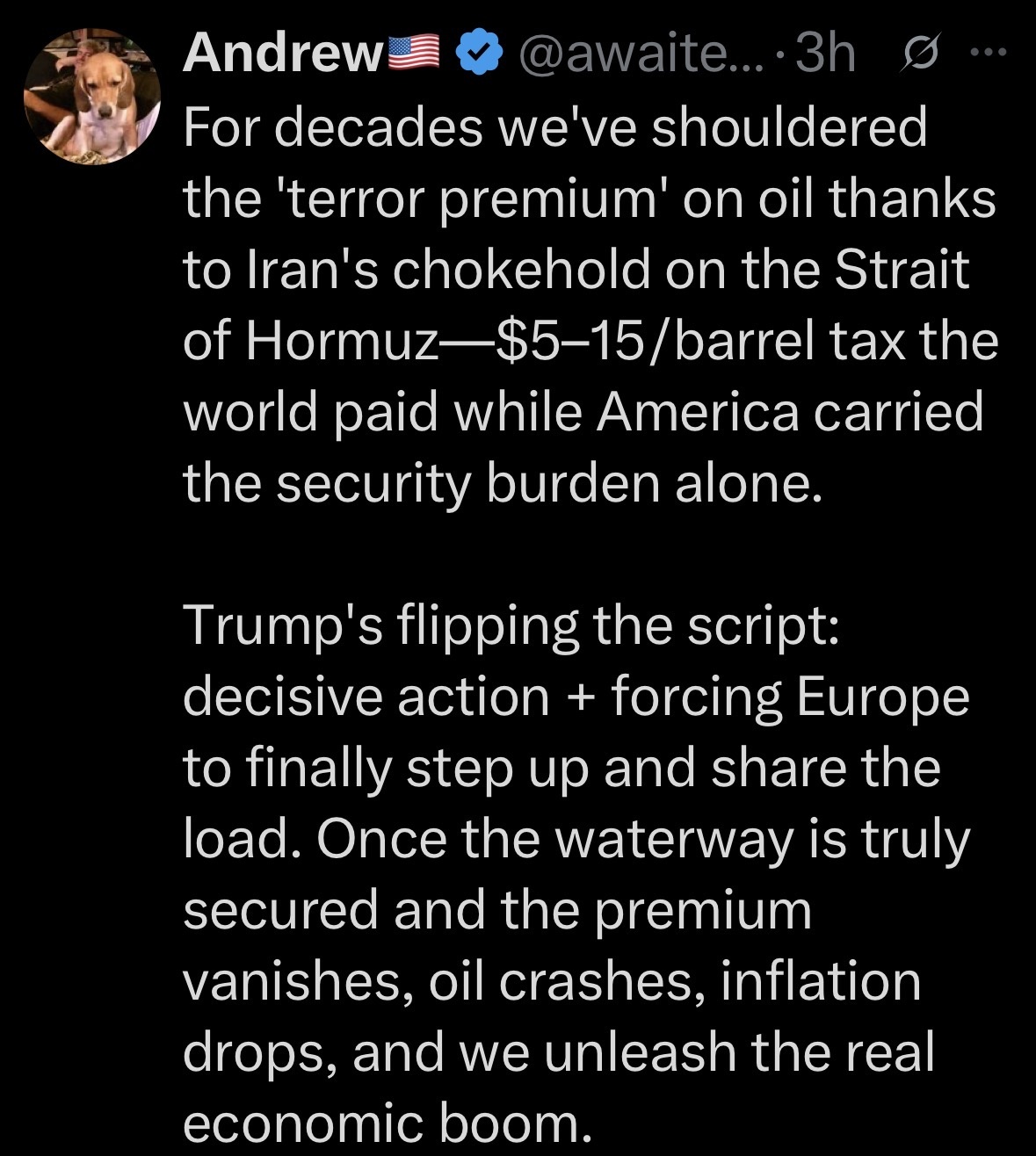Tap the Grok icon beside the timestamp
Screen dimensions: 1036x1156
(916, 54)
